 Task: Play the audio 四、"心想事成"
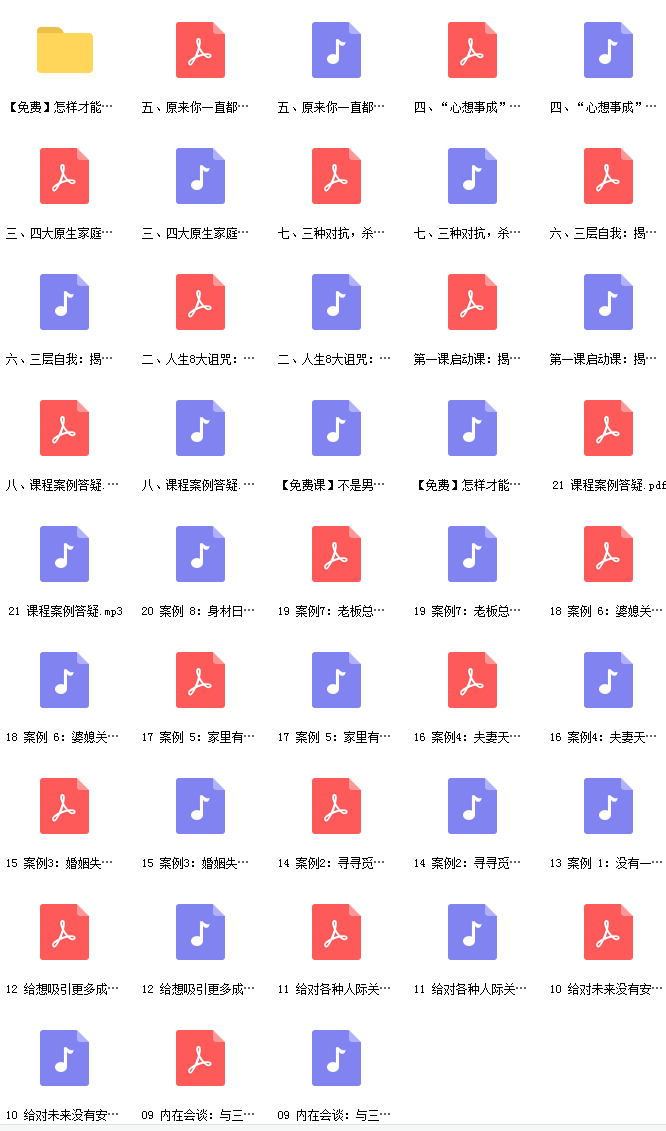point(608,50)
